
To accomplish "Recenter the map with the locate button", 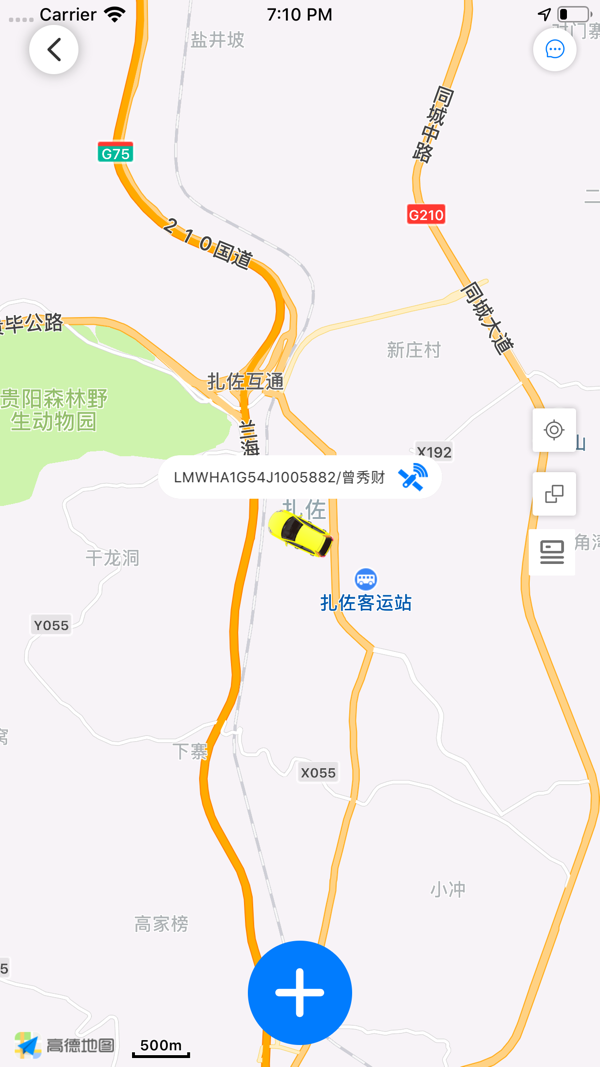I will (553, 430).
